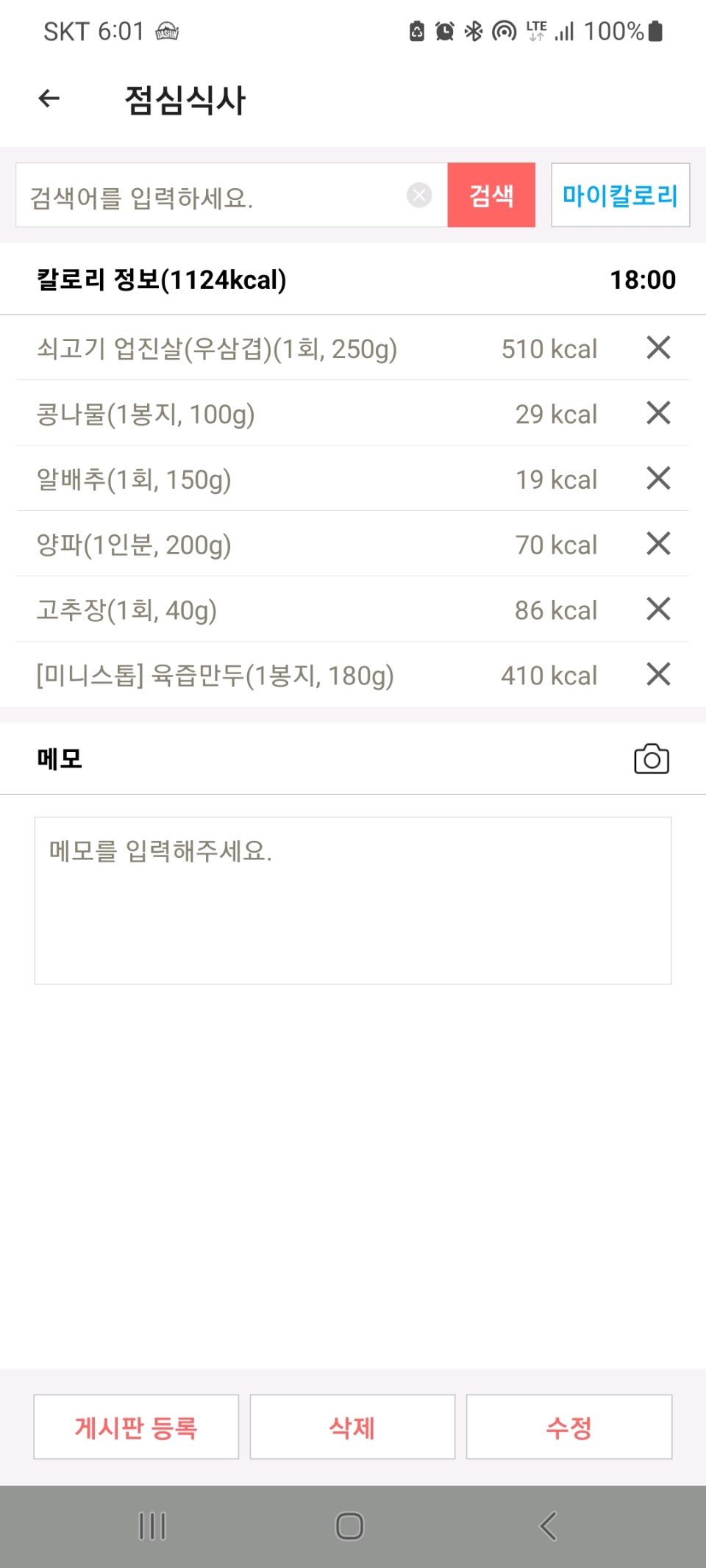Tap the food search input field
This screenshot has height=1568, width=706.
pos(213,196)
